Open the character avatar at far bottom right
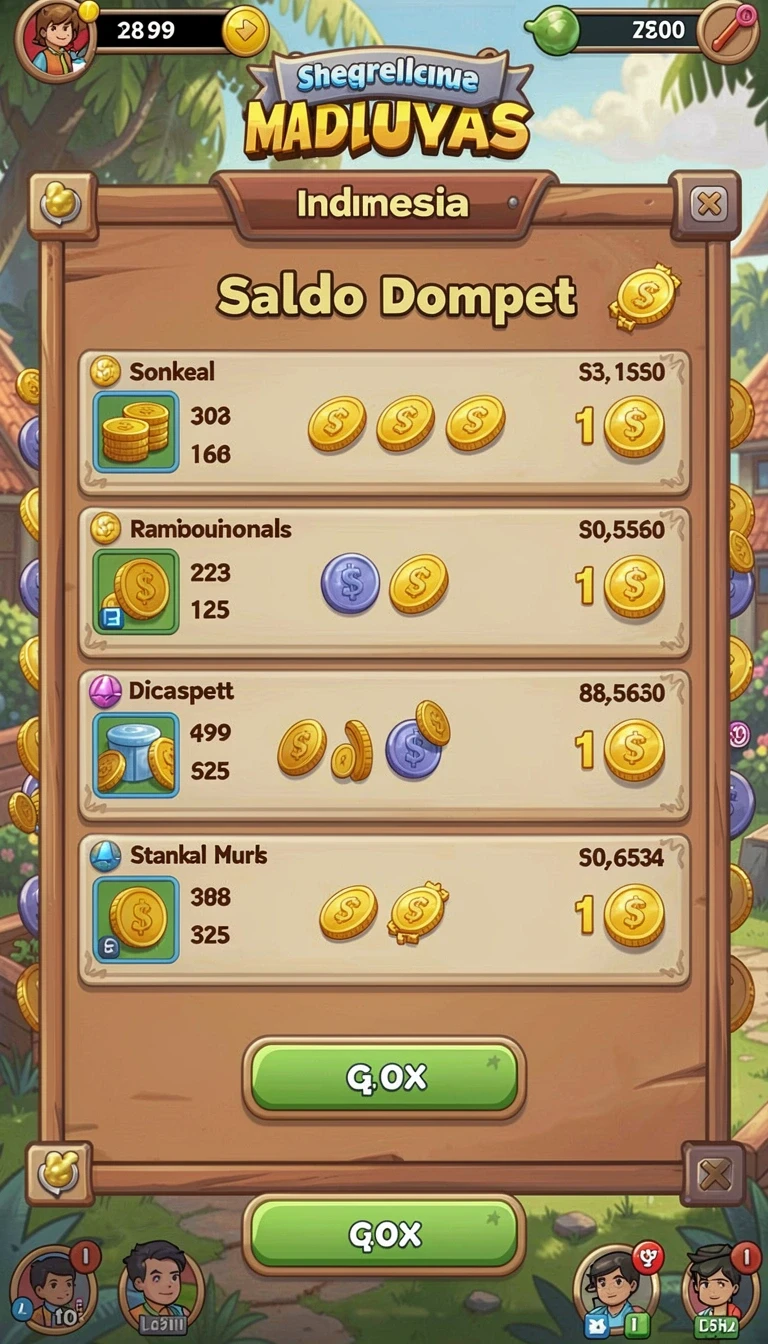 click(718, 1288)
